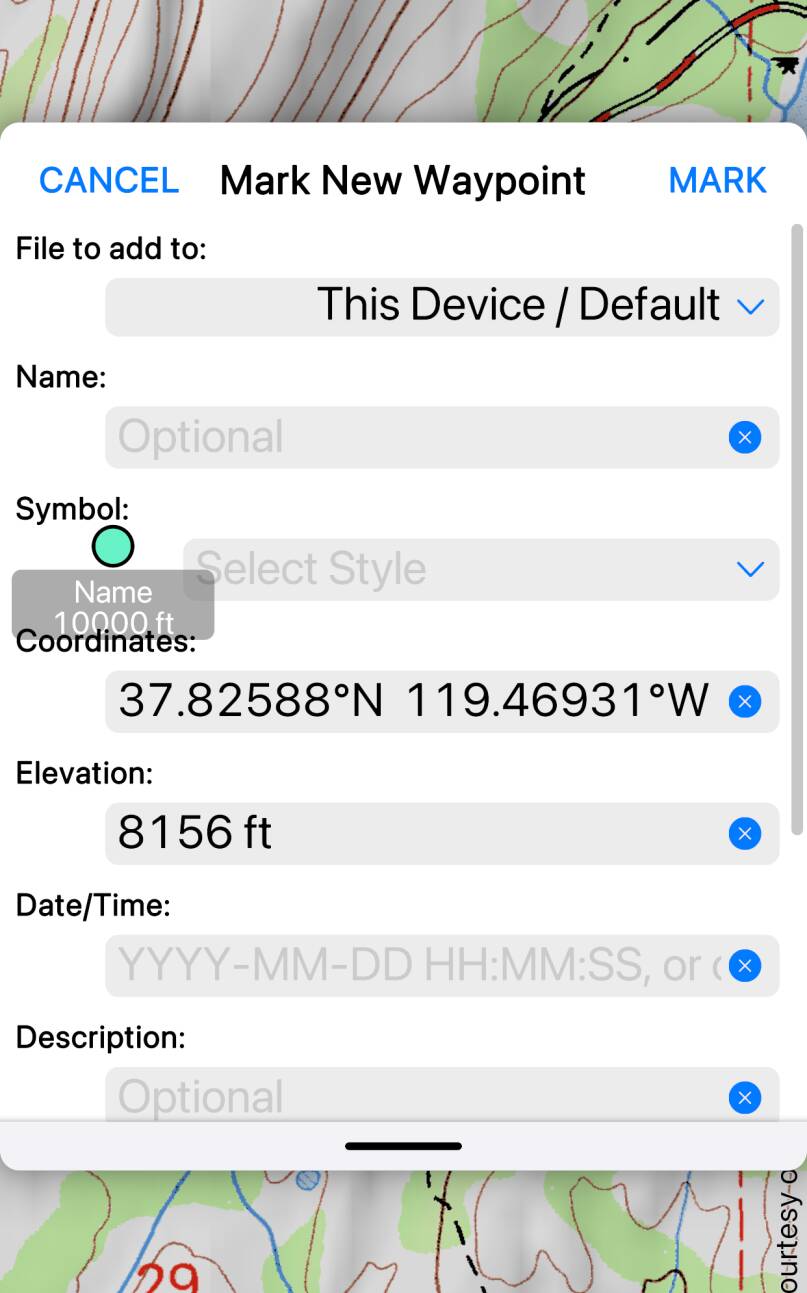Clear the Description field
The image size is (807, 1293).
click(744, 1098)
